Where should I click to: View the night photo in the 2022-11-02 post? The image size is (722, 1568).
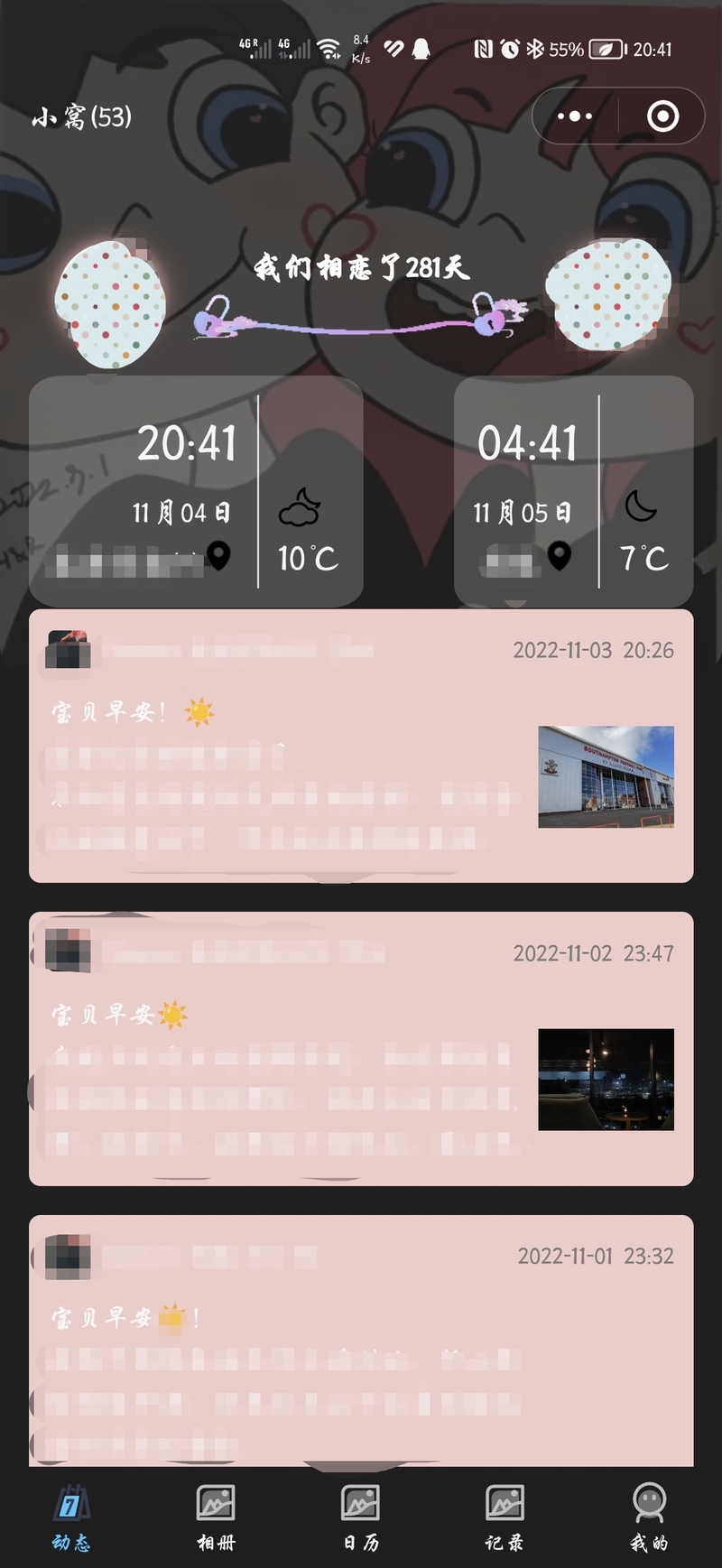606,1080
